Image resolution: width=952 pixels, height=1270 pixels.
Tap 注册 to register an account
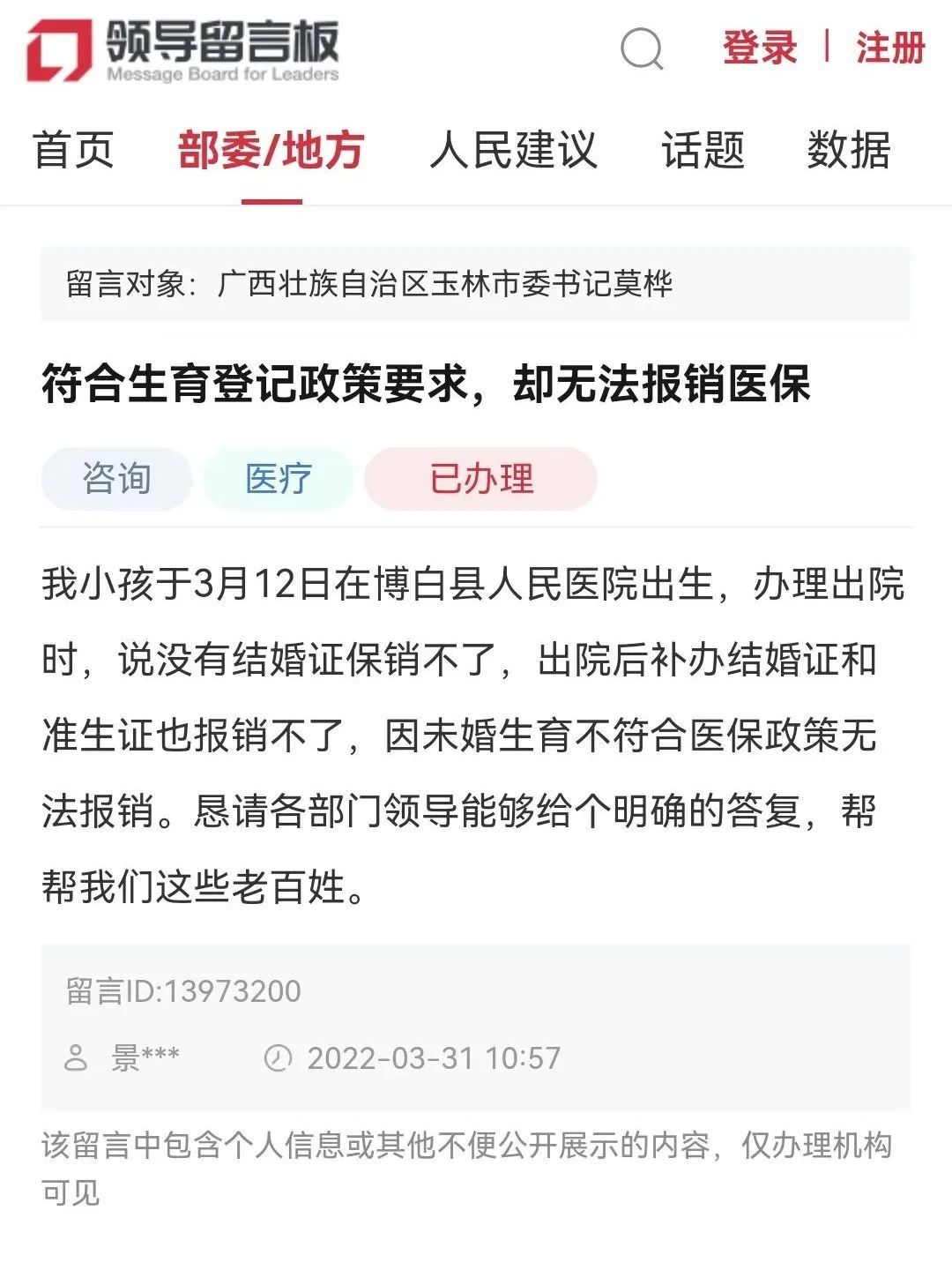coord(890,48)
